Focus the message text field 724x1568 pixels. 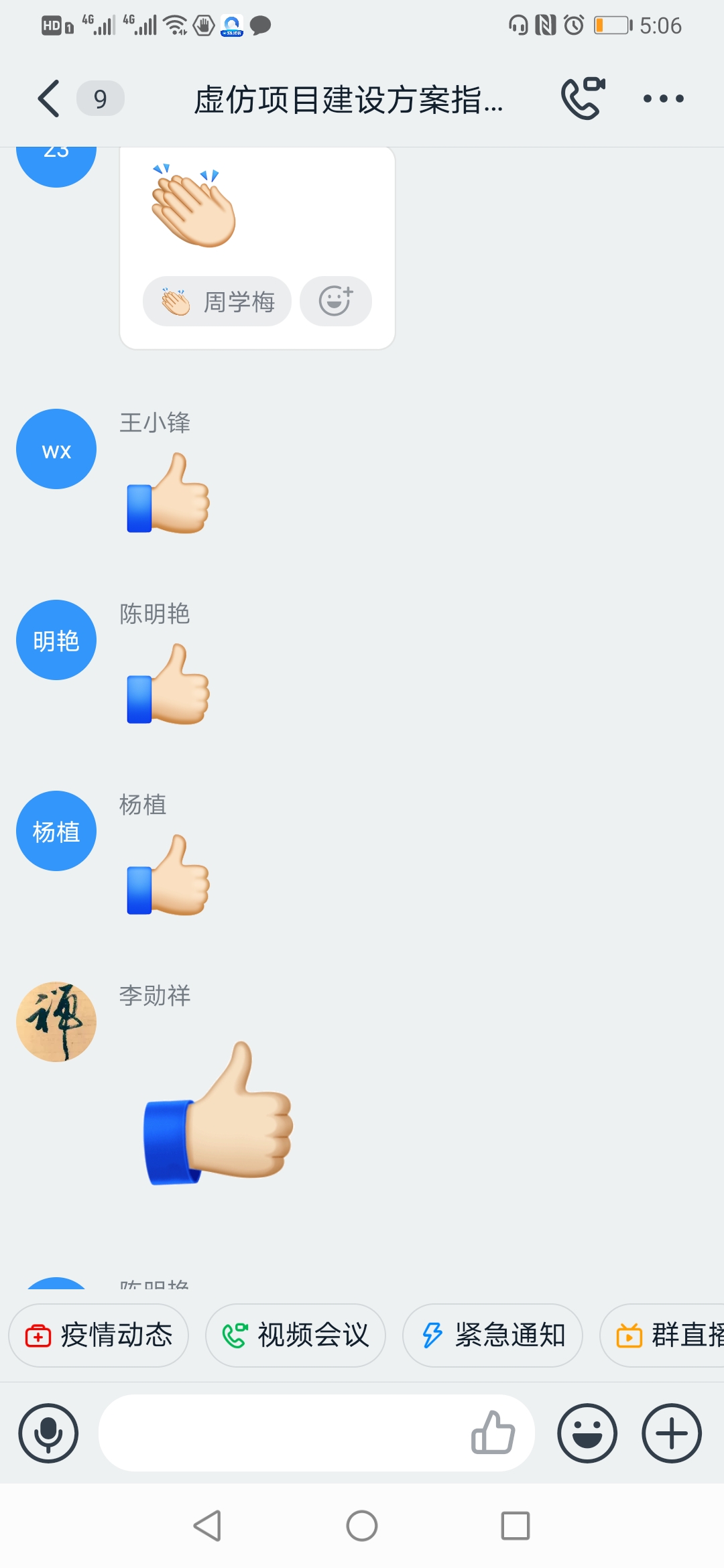(x=282, y=1433)
